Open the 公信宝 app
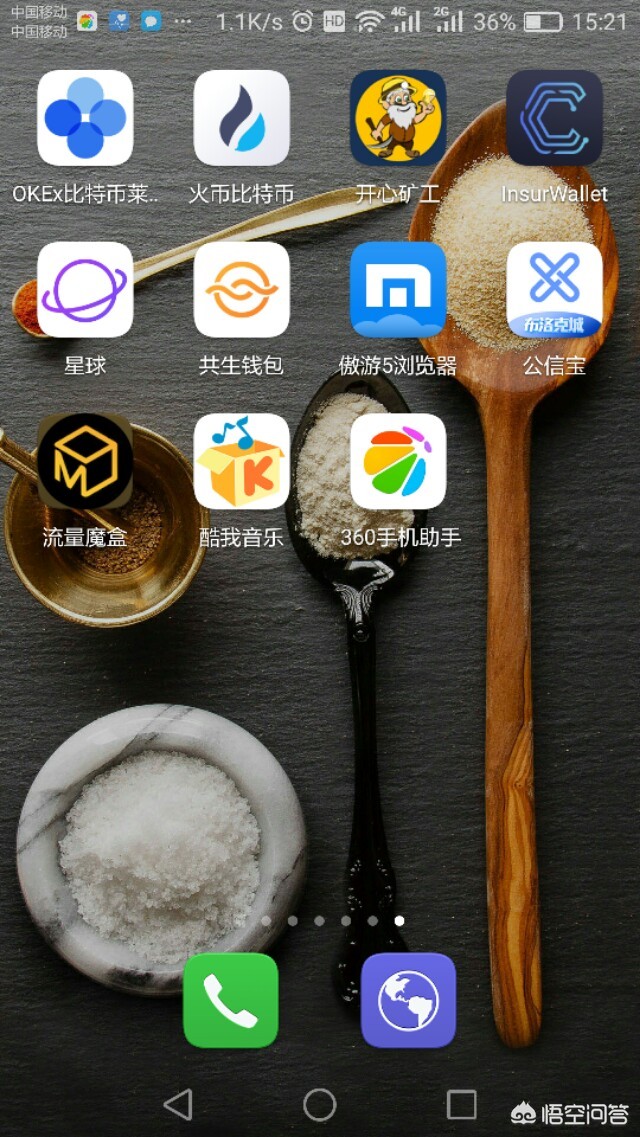 pyautogui.click(x=554, y=290)
